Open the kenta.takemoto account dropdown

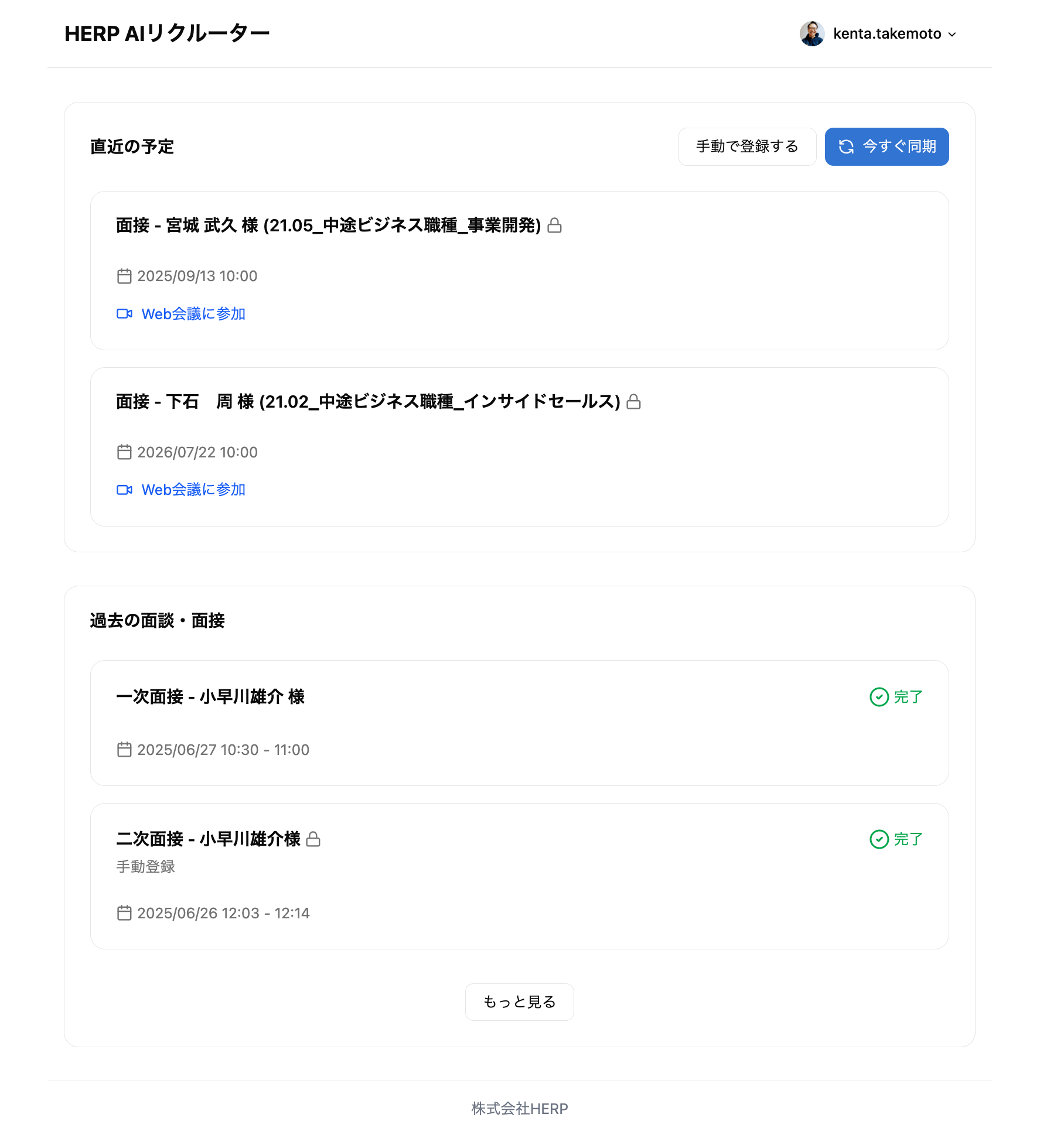pos(878,34)
